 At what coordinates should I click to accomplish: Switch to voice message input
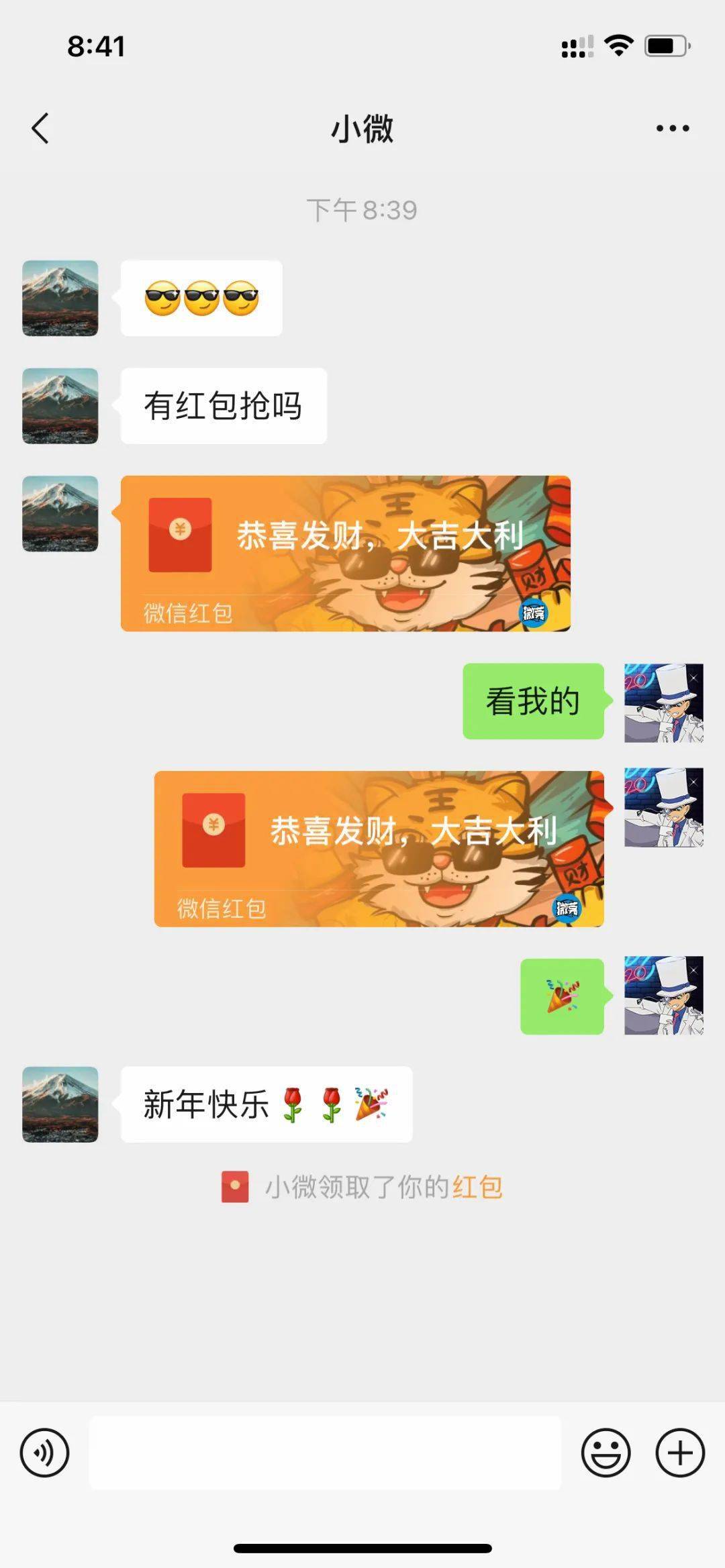(x=44, y=1453)
